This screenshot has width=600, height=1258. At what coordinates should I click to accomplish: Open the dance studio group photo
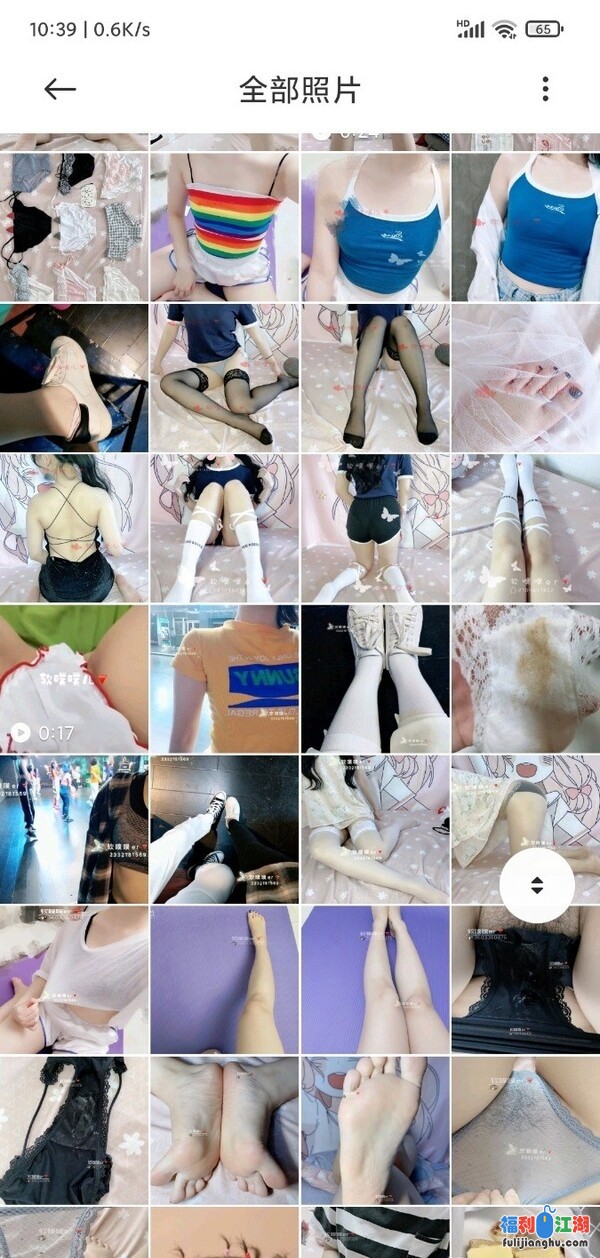73,829
